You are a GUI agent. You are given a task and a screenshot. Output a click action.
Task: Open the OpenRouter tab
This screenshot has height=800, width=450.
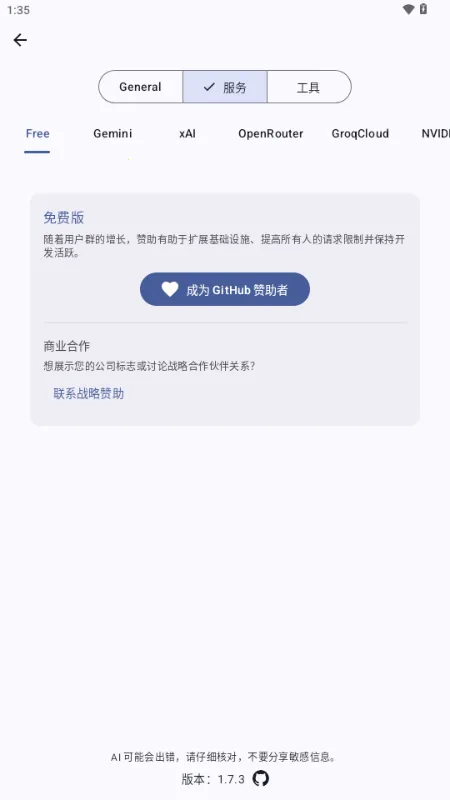pos(270,134)
